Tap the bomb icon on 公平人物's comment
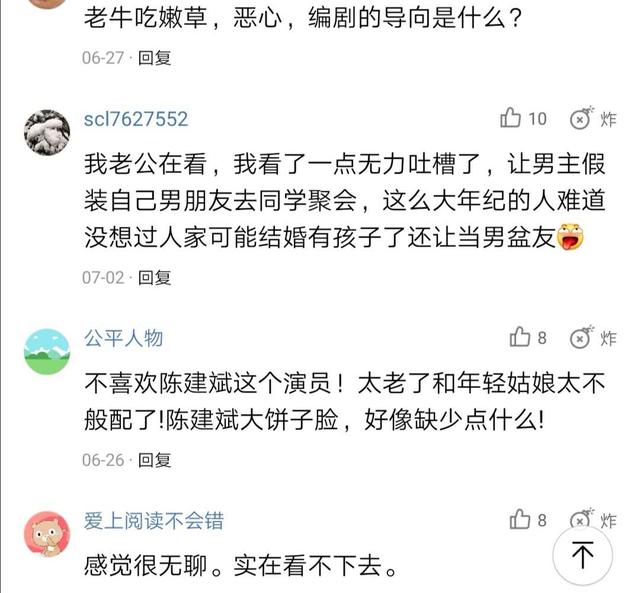Screen dimensions: 640x593 coord(582,338)
